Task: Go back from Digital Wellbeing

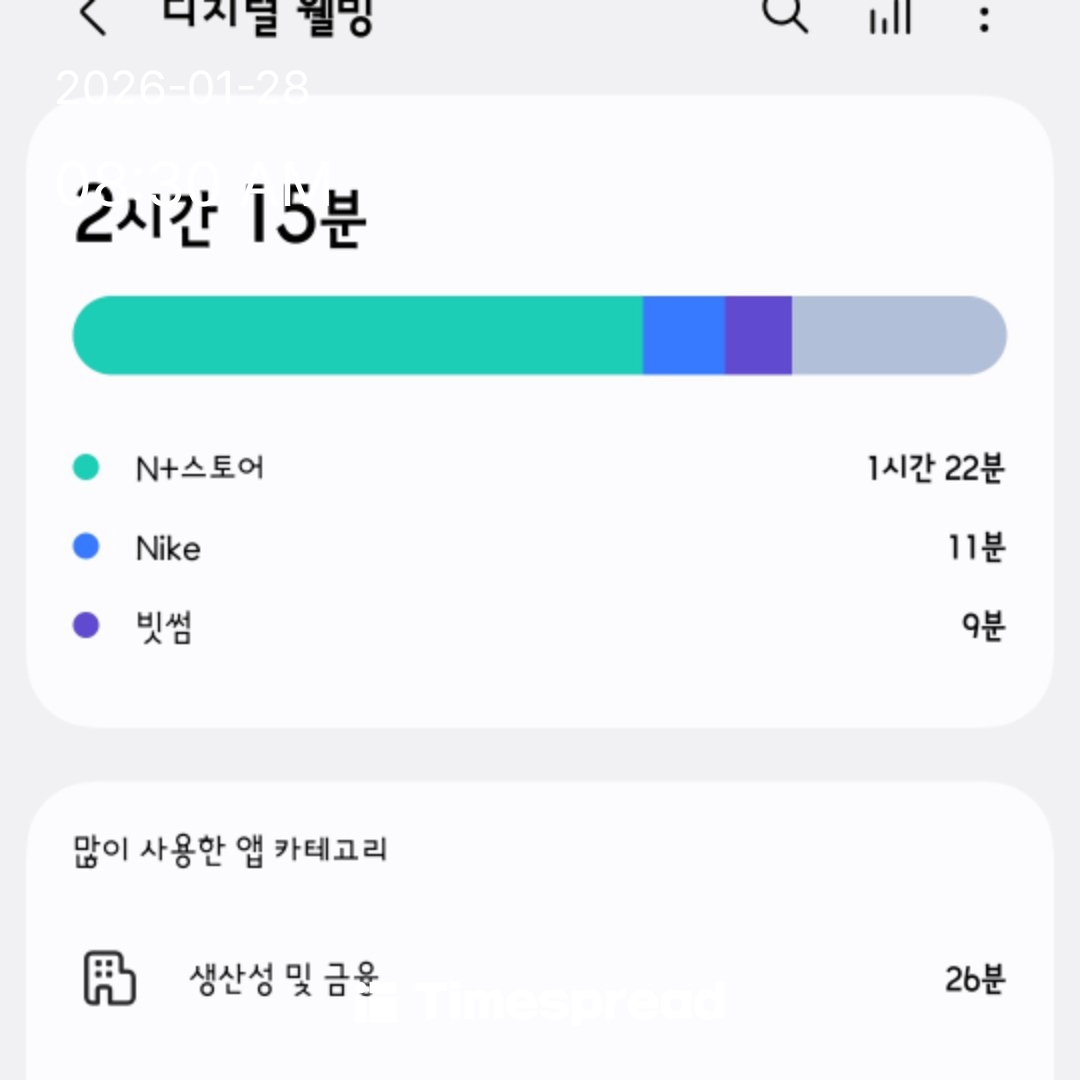Action: 93,17
